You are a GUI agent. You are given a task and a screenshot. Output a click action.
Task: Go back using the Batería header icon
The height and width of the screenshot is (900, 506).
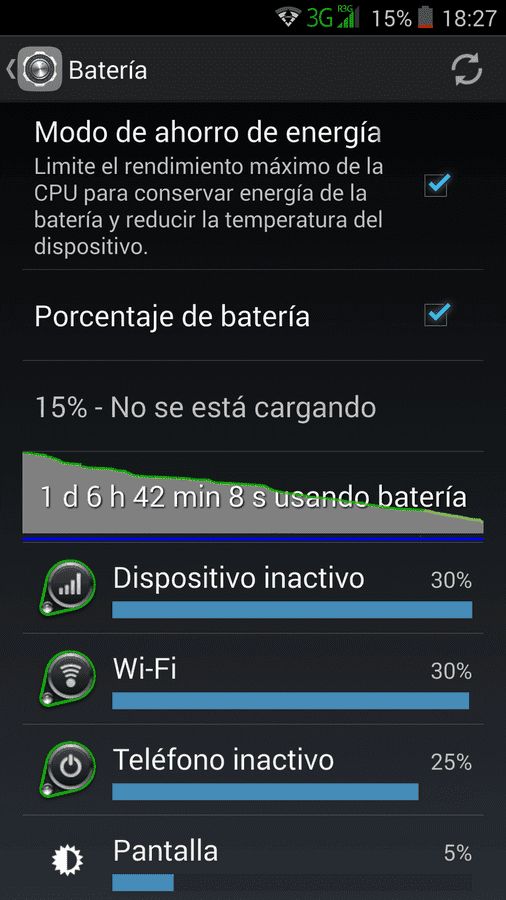tap(34, 69)
